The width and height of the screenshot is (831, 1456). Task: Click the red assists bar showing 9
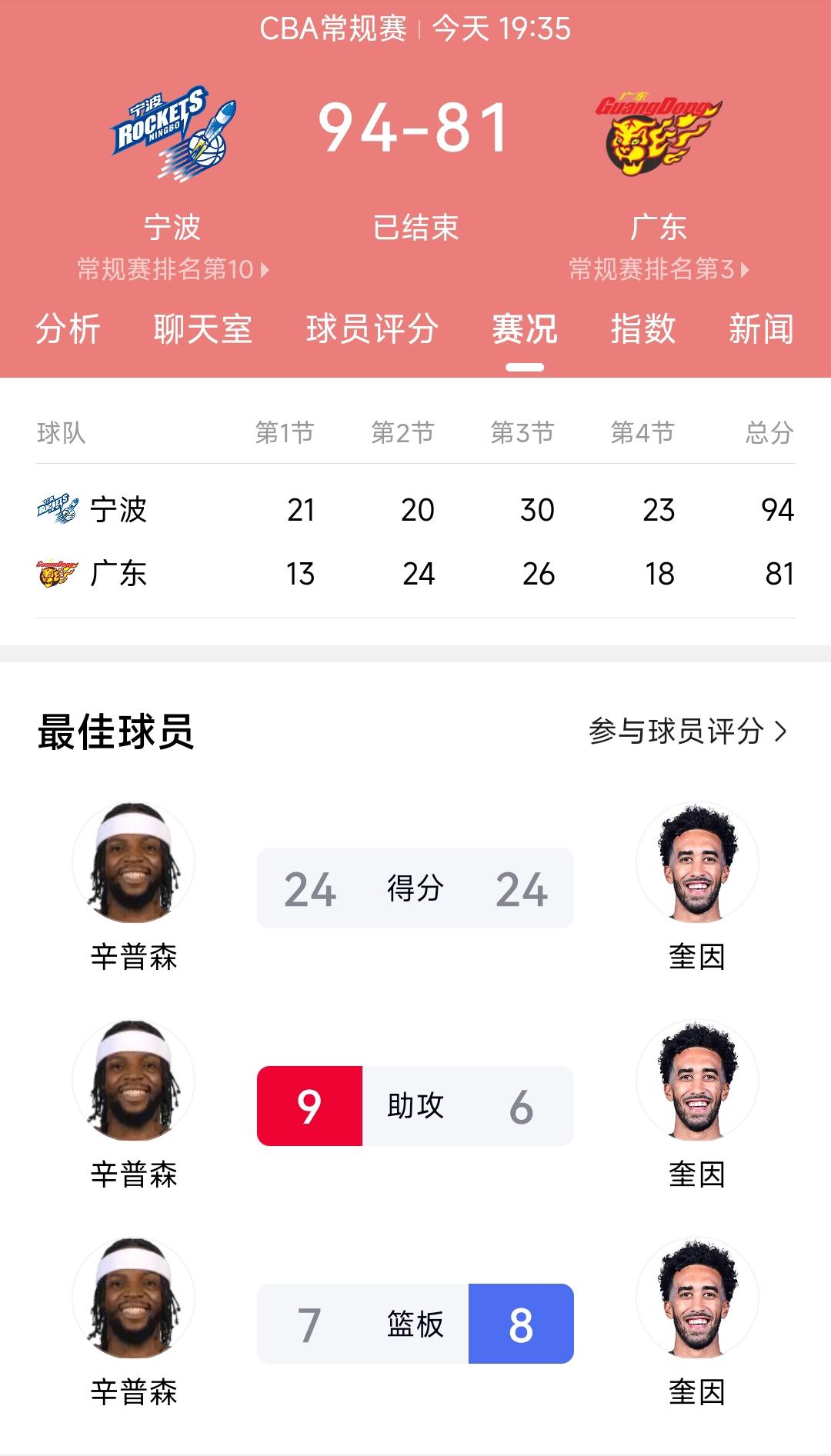(310, 1106)
